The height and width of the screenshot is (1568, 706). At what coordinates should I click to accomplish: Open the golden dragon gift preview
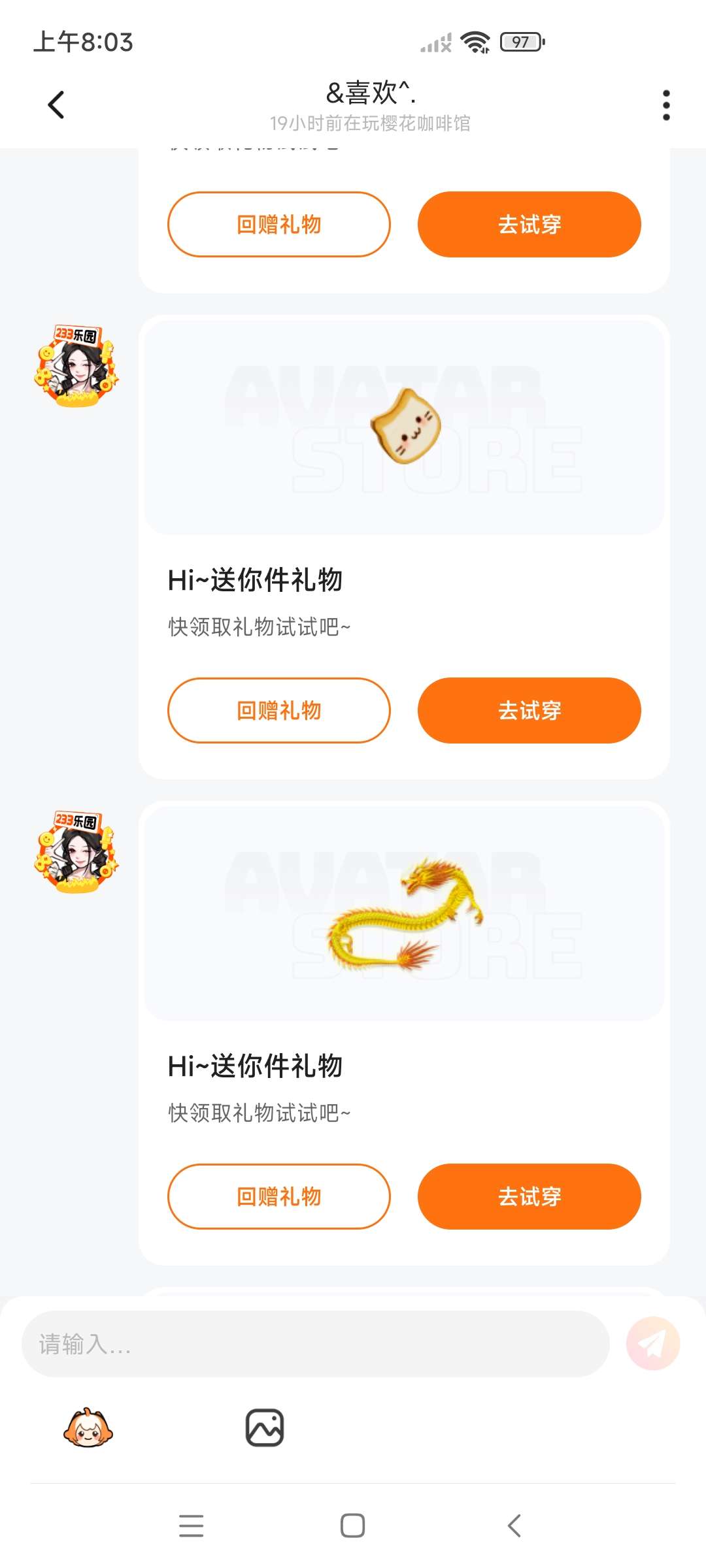(x=404, y=913)
